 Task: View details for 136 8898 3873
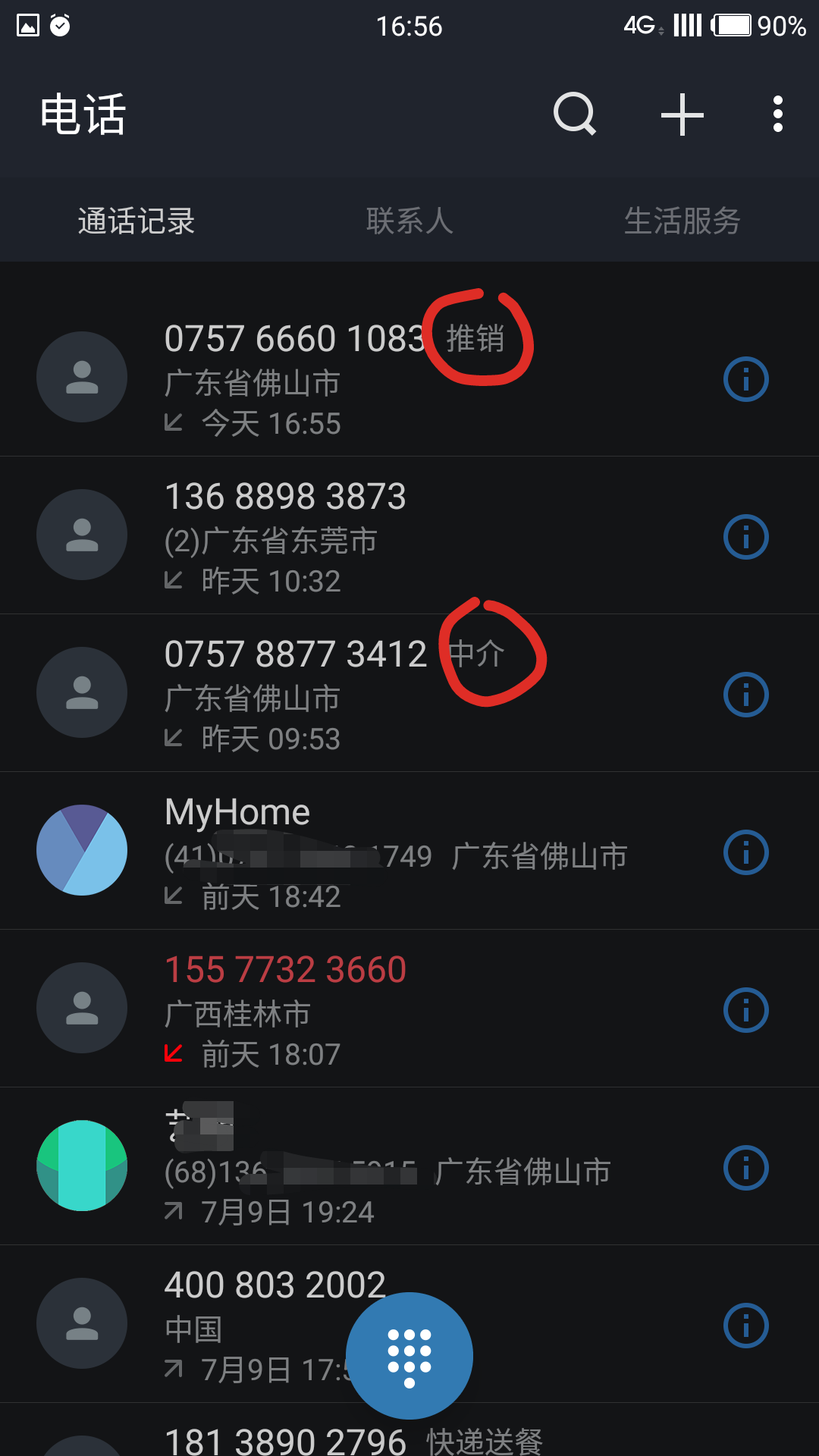point(746,537)
